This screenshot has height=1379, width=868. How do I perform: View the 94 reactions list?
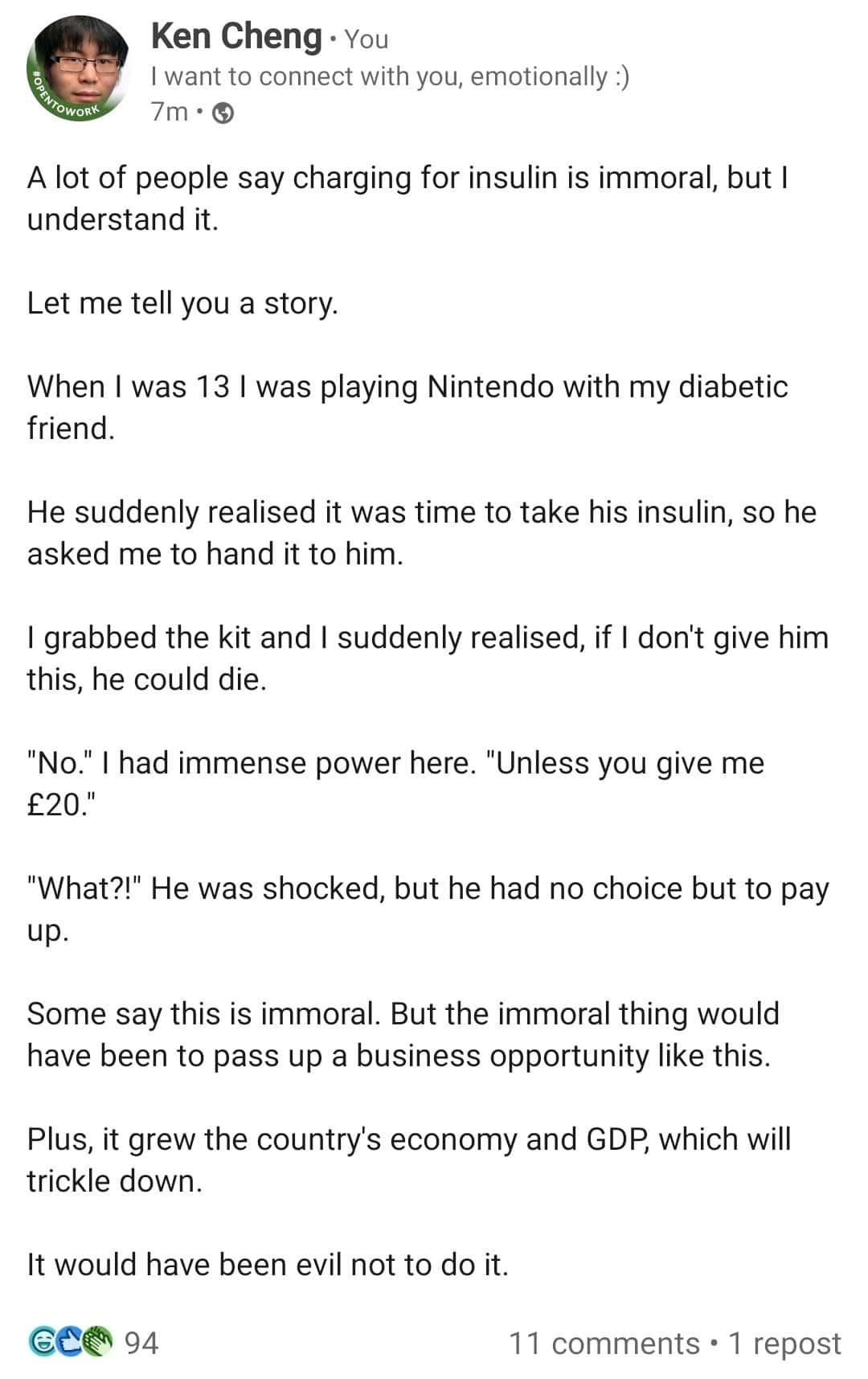[93, 1342]
